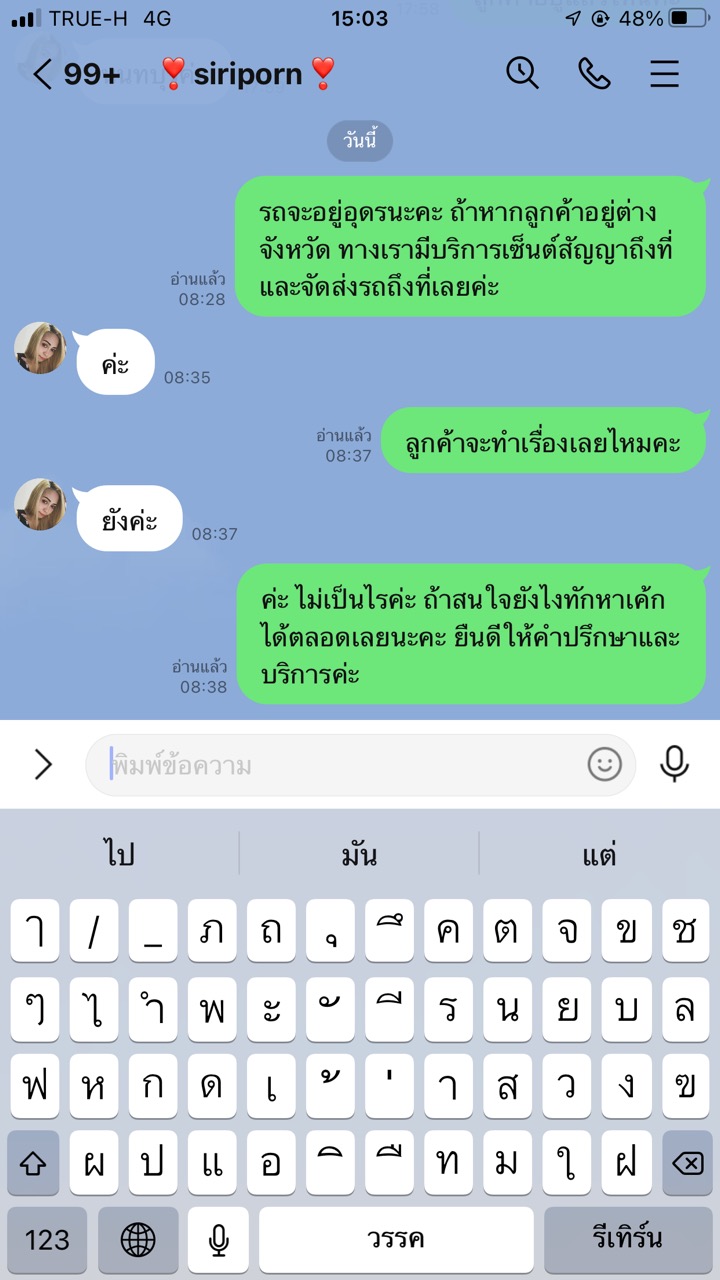Image resolution: width=720 pixels, height=1280 pixels.
Task: Open the chat menu
Action: [x=665, y=73]
